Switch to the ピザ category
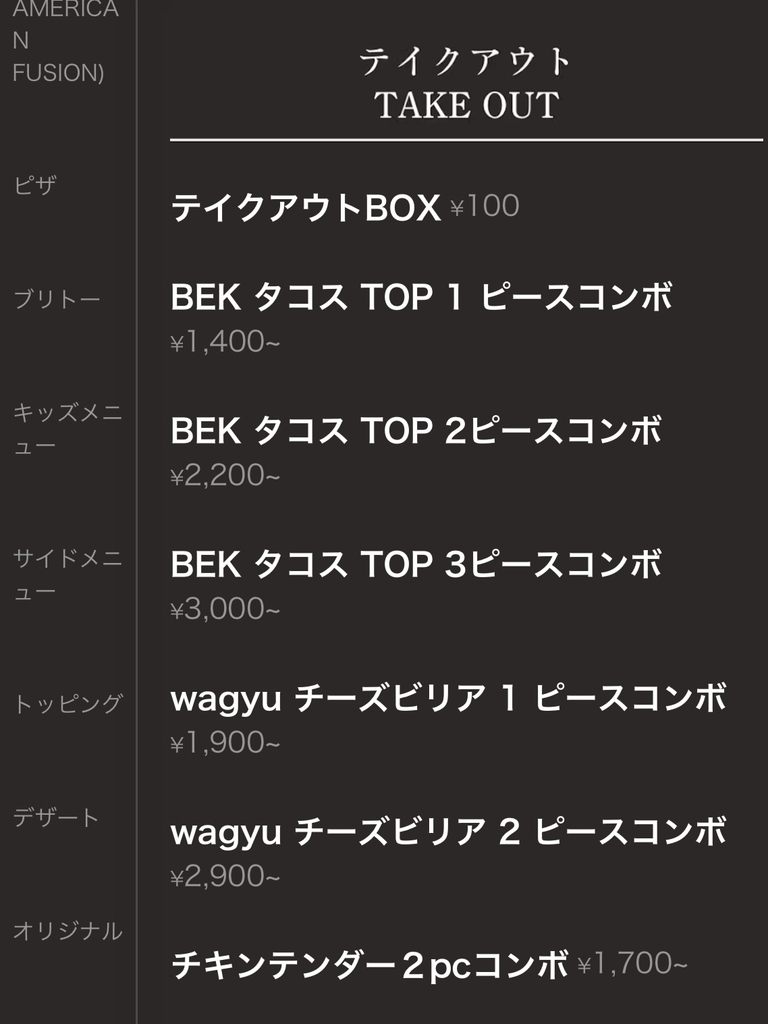Image resolution: width=768 pixels, height=1024 pixels. click(x=36, y=185)
